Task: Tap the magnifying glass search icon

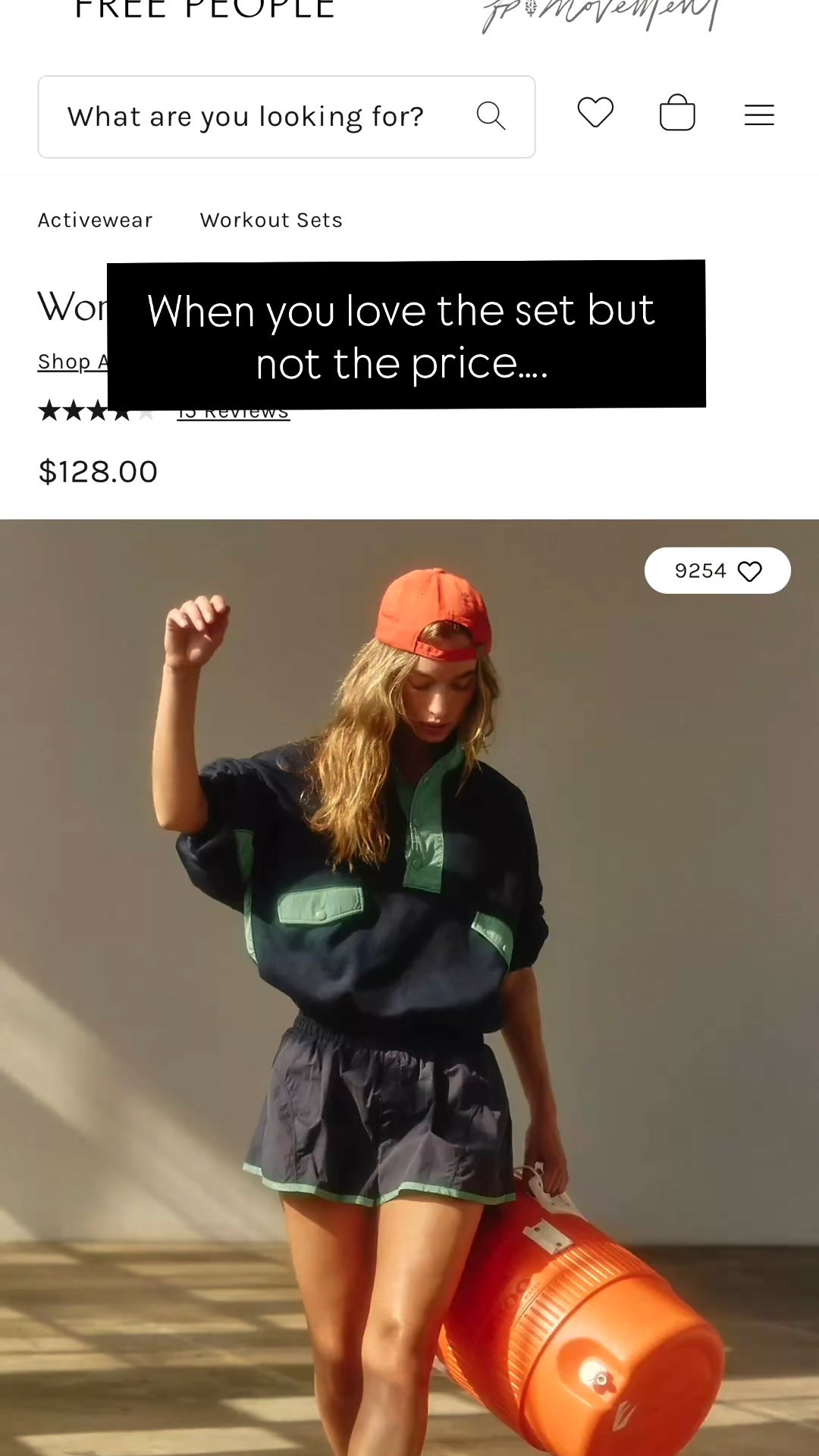Action: [491, 116]
